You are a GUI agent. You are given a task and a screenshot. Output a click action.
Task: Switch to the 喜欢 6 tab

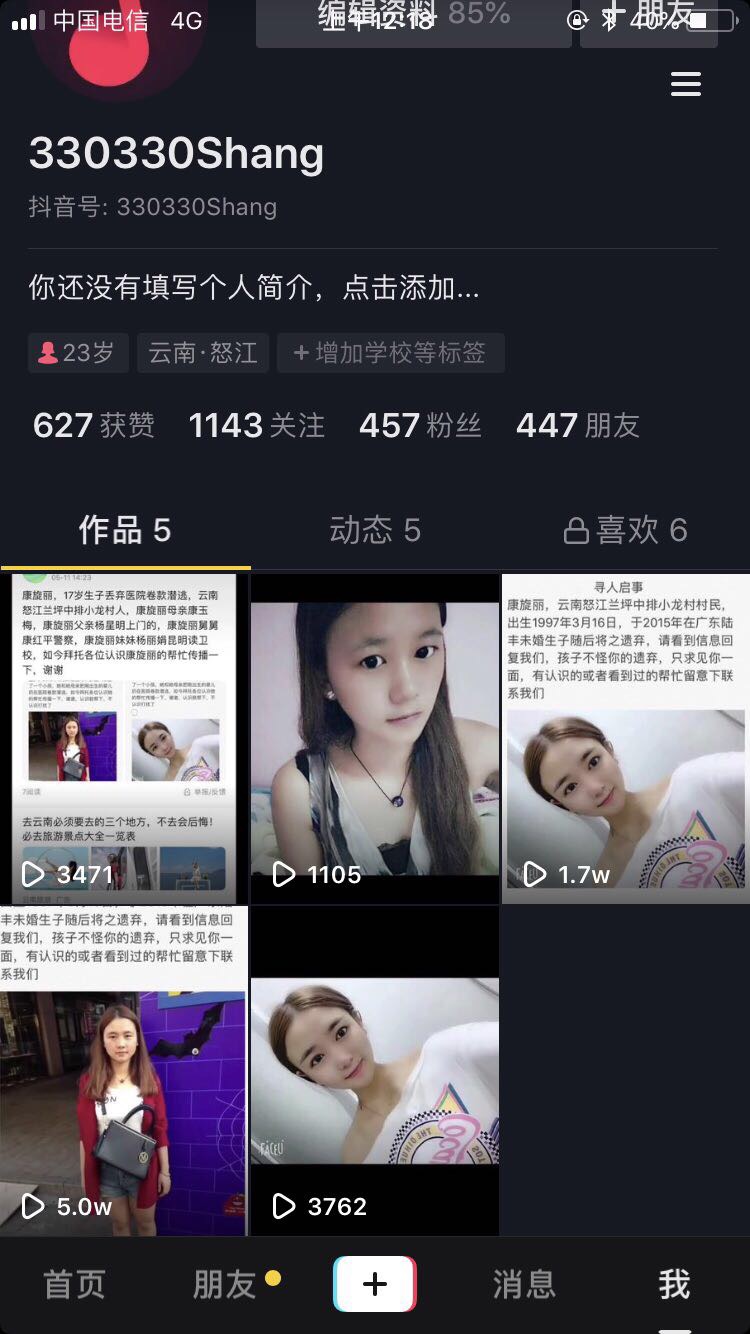(x=626, y=530)
